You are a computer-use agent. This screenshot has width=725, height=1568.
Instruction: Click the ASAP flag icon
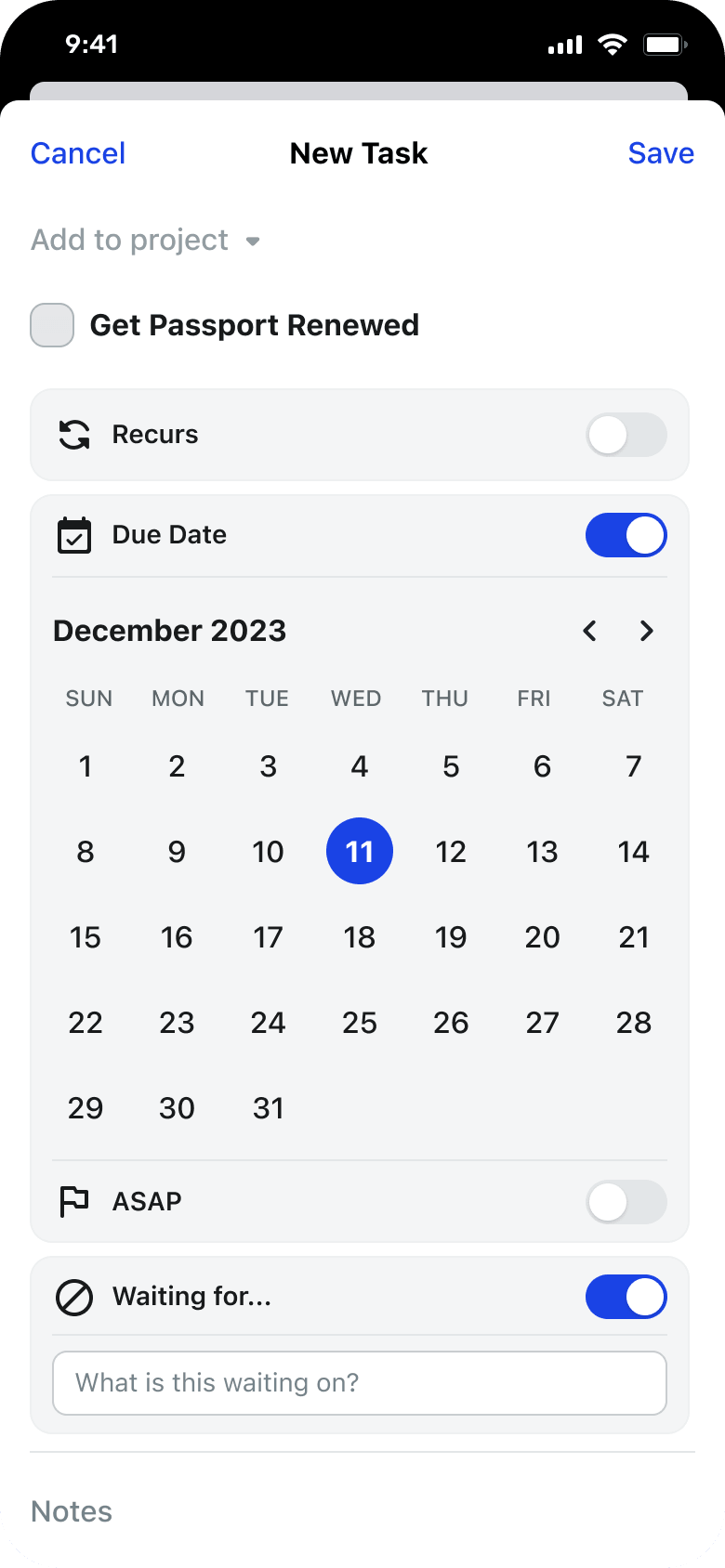coord(73,1200)
